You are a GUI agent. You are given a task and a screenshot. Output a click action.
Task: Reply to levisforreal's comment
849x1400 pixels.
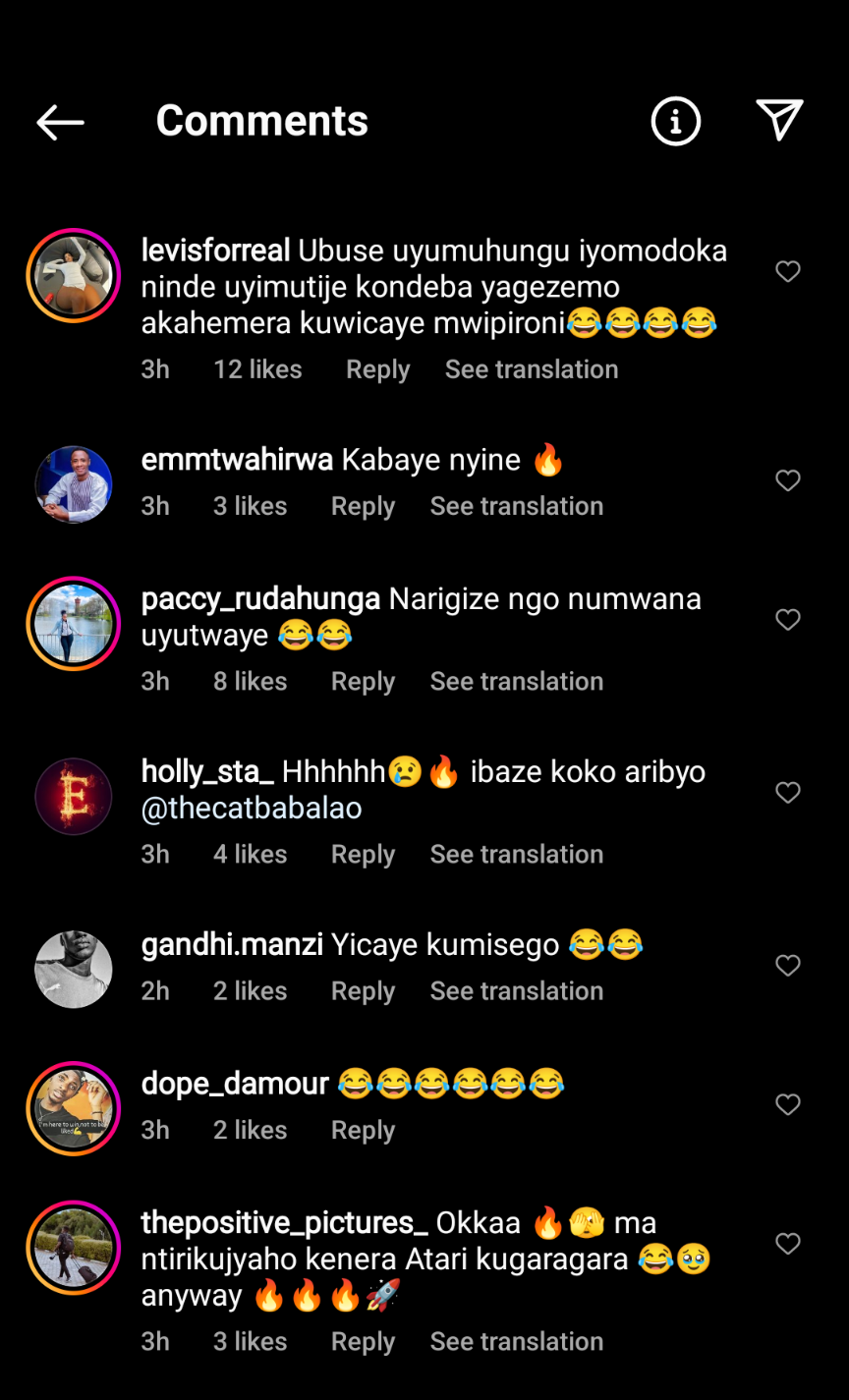point(377,369)
